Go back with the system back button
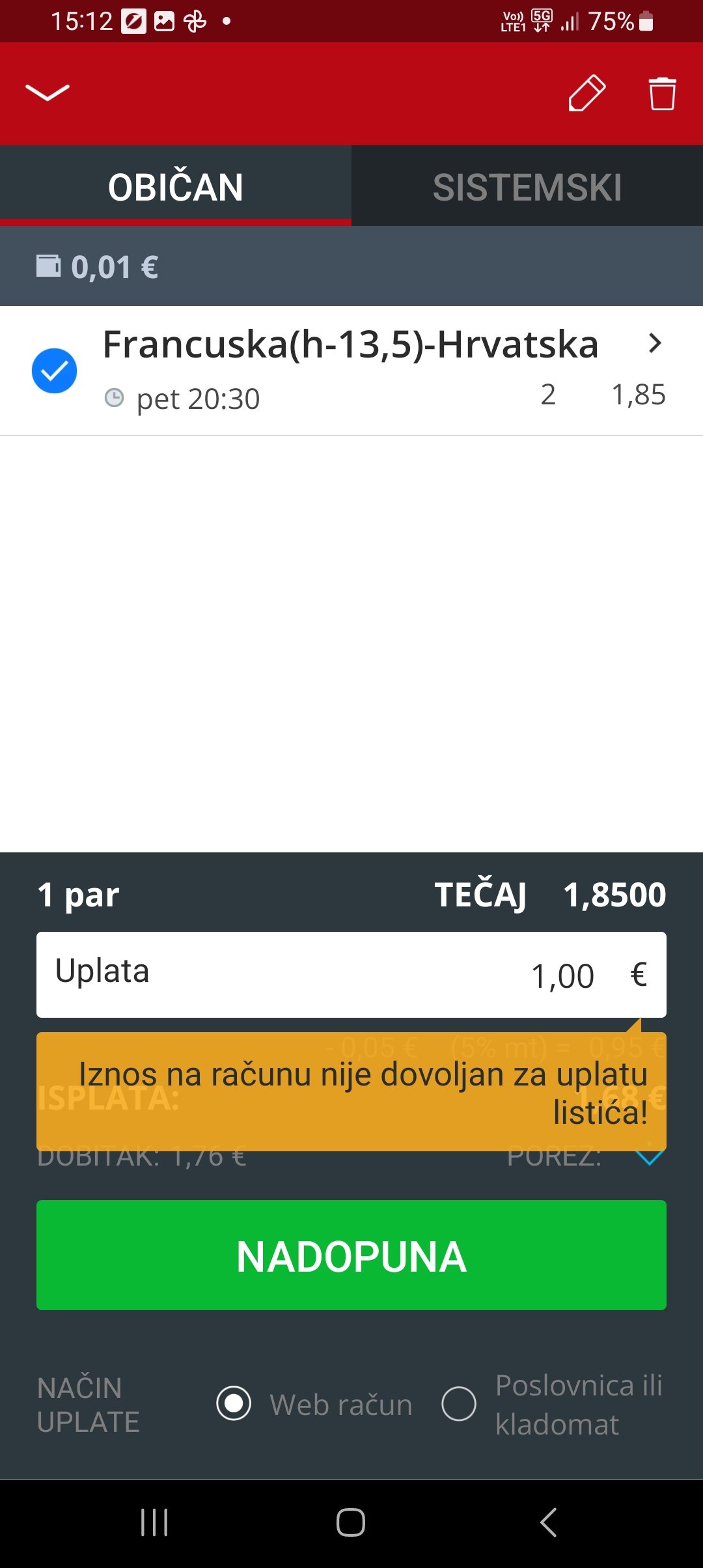Viewport: 703px width, 1568px height. pos(548,1522)
